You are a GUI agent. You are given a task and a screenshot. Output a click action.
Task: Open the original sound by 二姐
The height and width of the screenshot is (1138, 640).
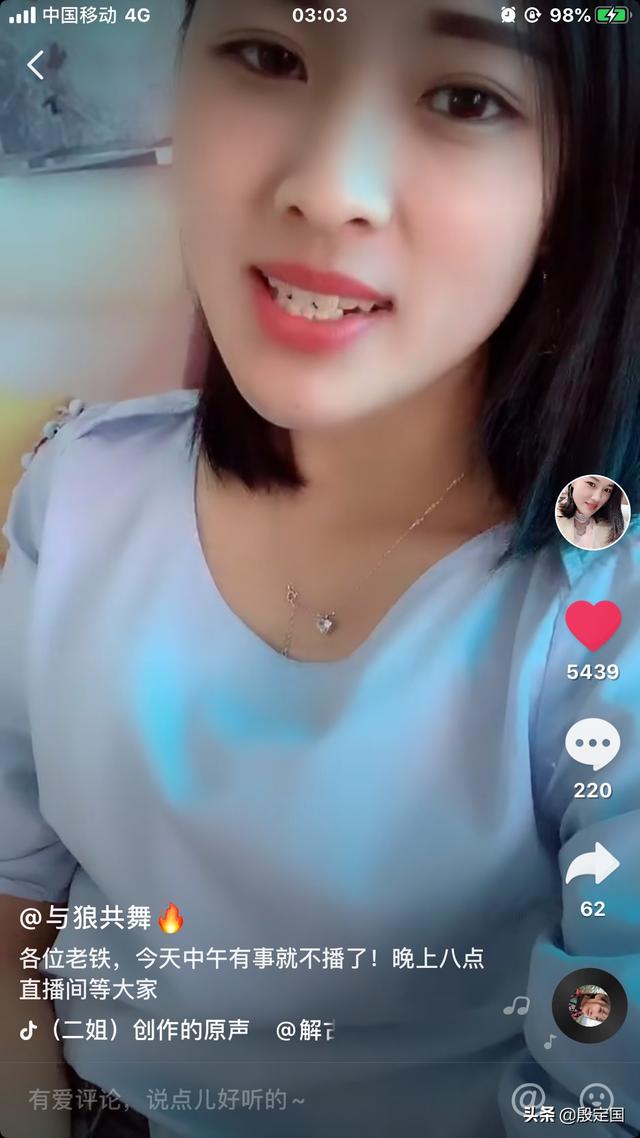[140, 1030]
